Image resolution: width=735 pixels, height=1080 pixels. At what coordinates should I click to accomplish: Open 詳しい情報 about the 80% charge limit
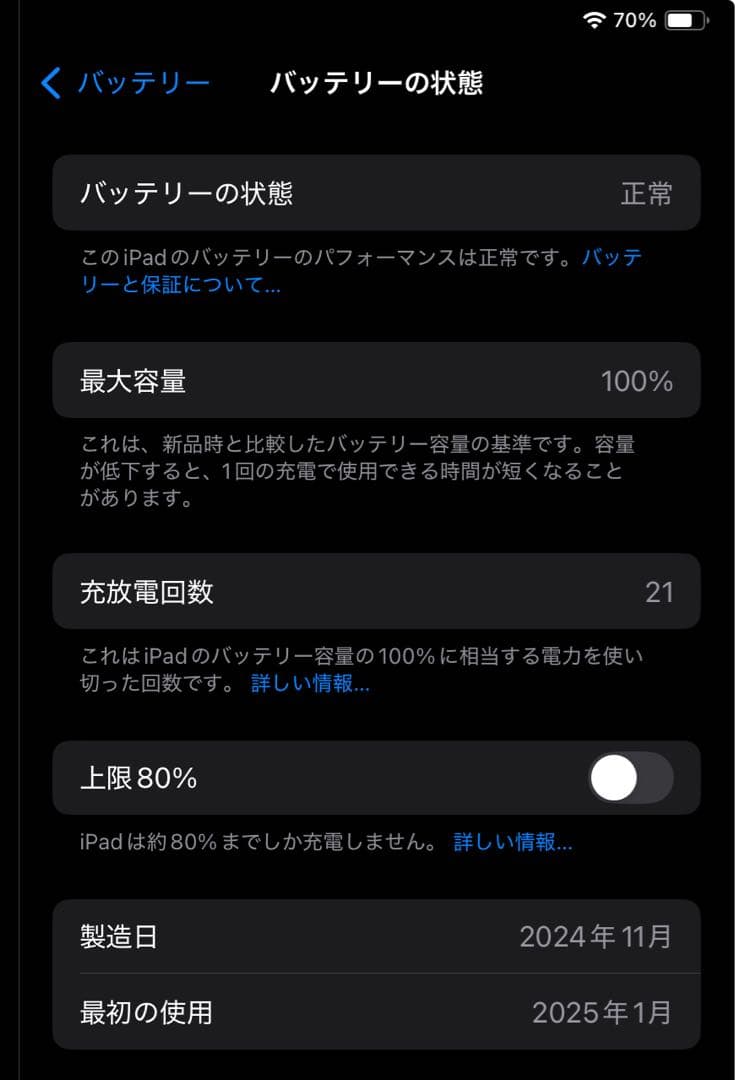[x=514, y=843]
